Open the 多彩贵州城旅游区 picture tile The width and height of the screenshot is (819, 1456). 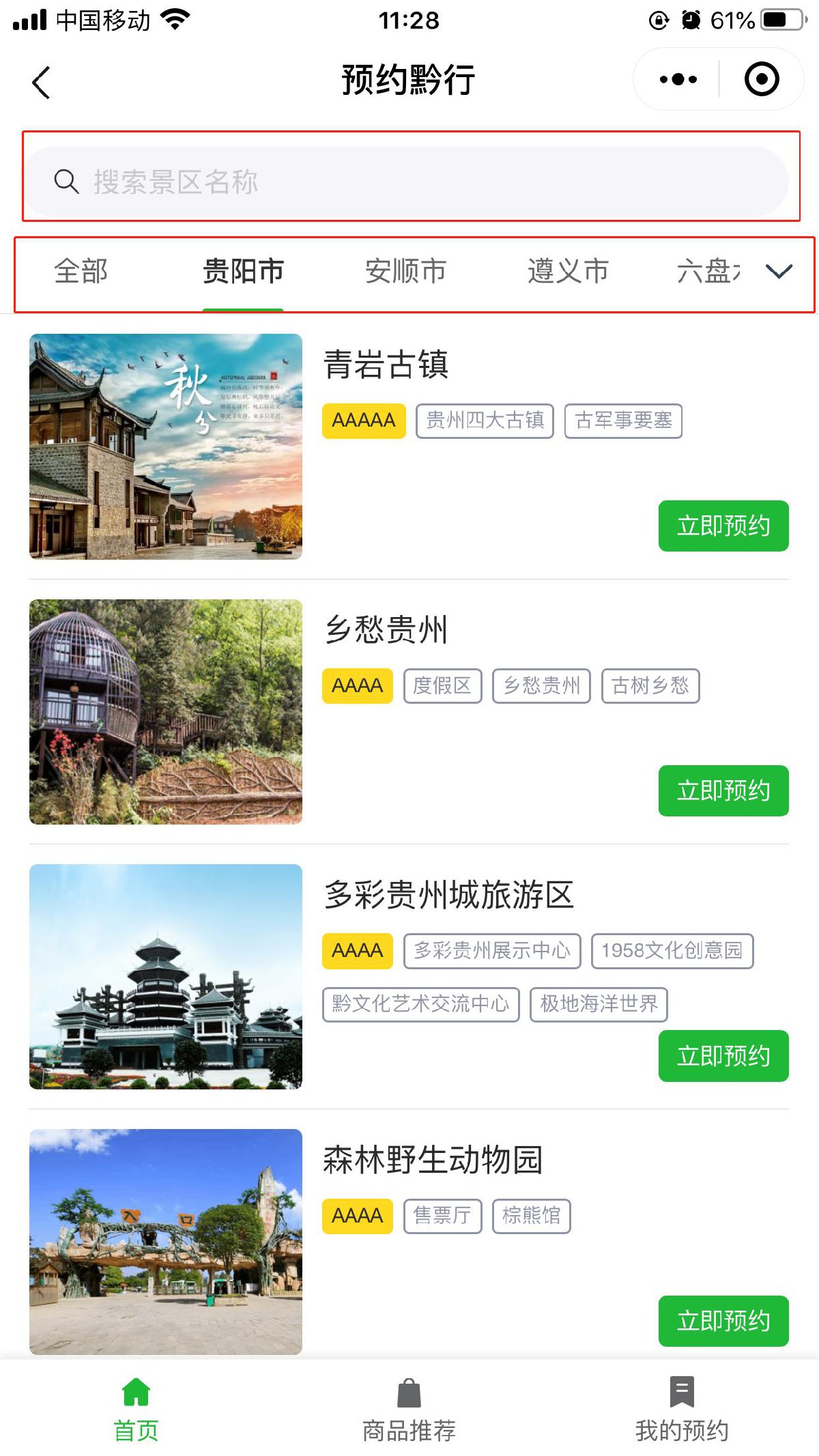tap(166, 976)
